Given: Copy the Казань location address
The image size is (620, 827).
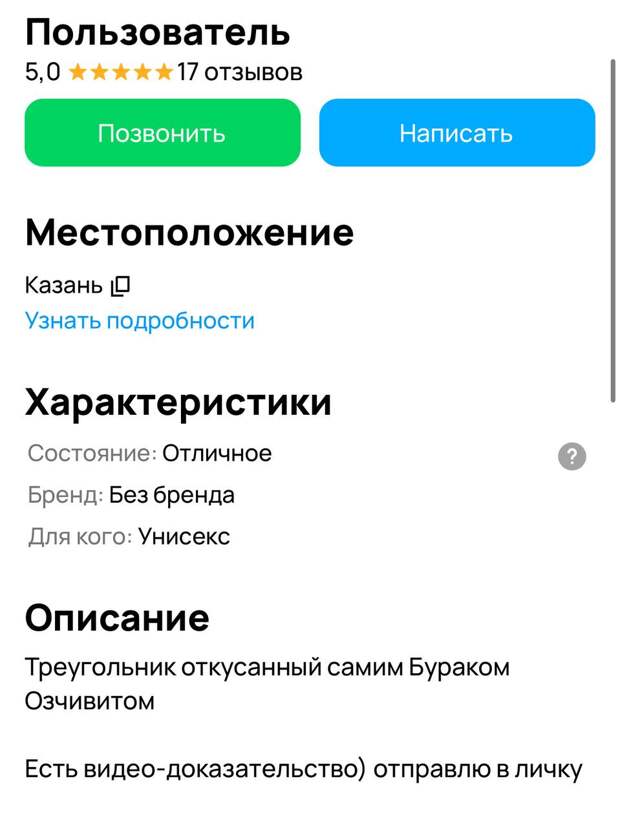Looking at the screenshot, I should pyautogui.click(x=120, y=287).
